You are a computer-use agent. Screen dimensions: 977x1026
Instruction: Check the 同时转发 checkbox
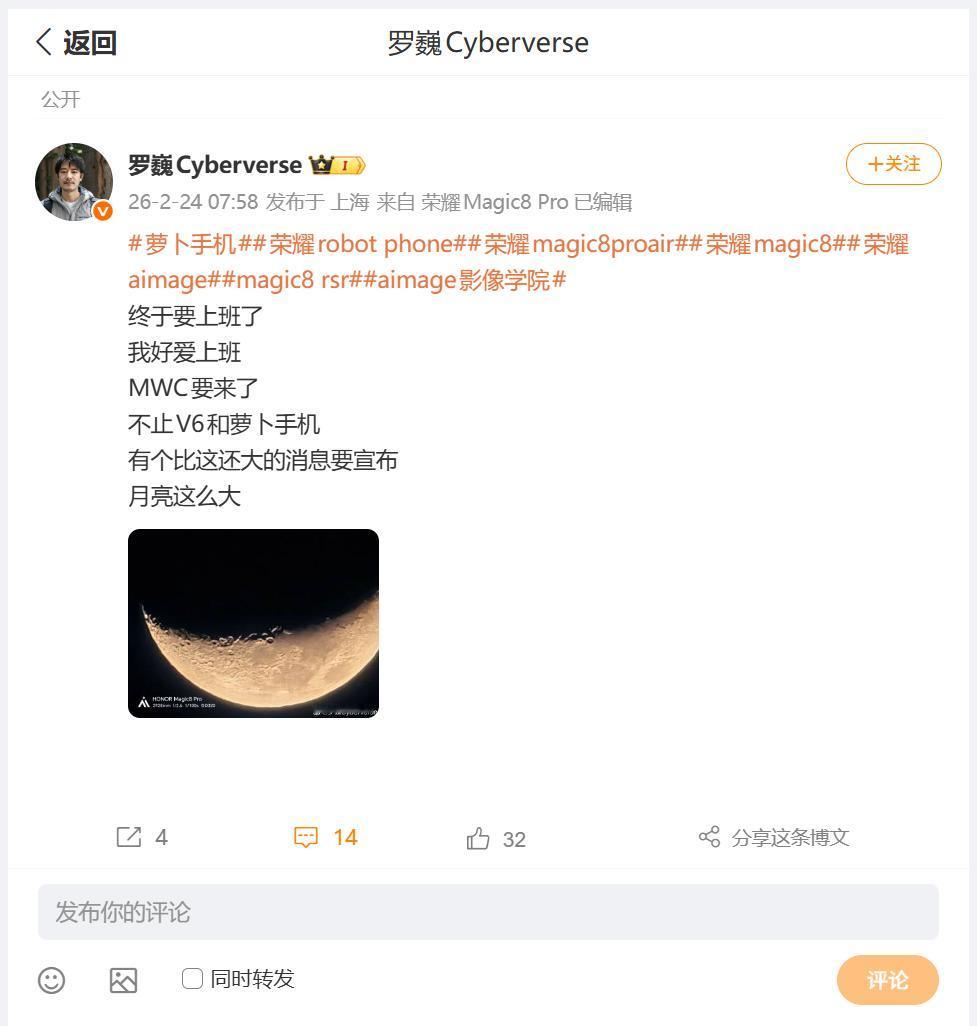click(191, 980)
